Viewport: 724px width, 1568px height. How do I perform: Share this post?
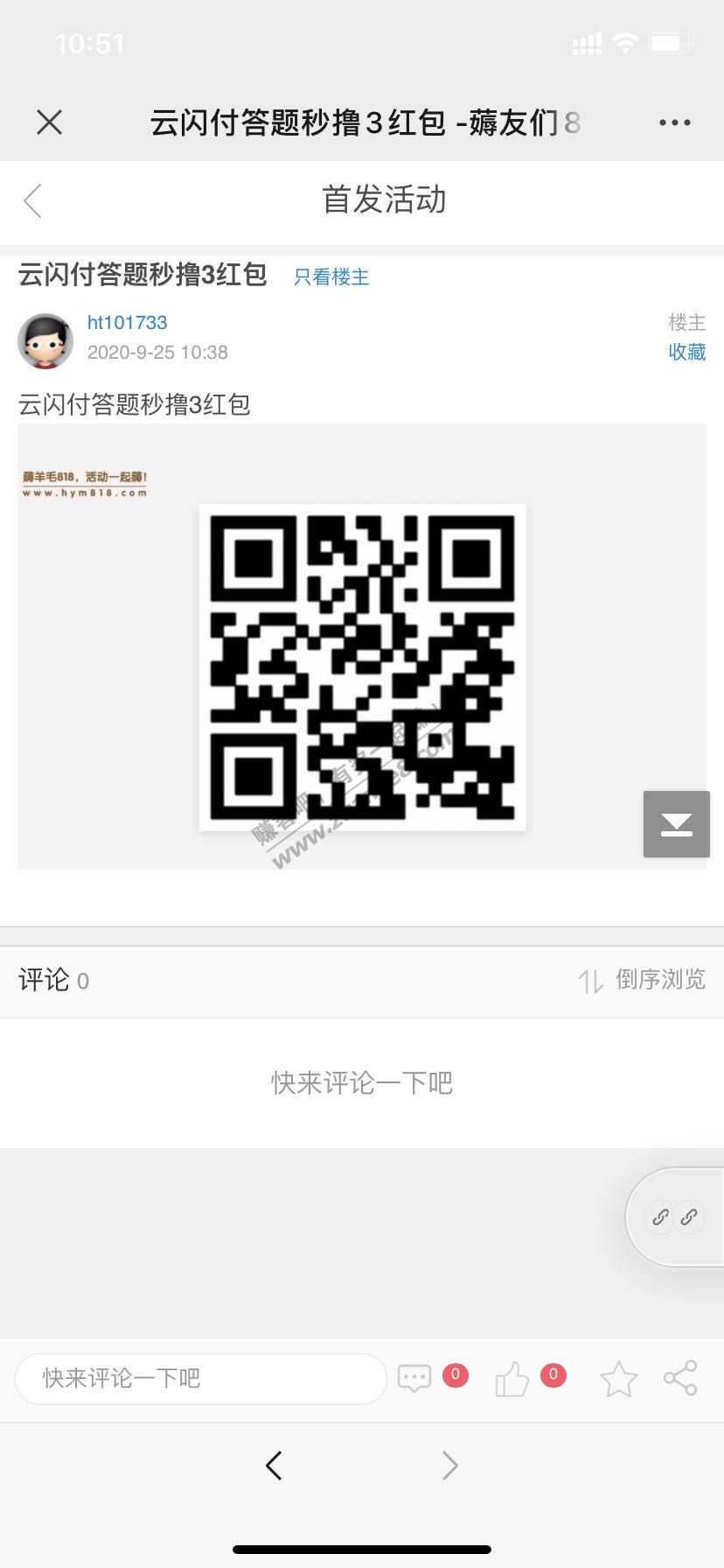click(x=680, y=1378)
